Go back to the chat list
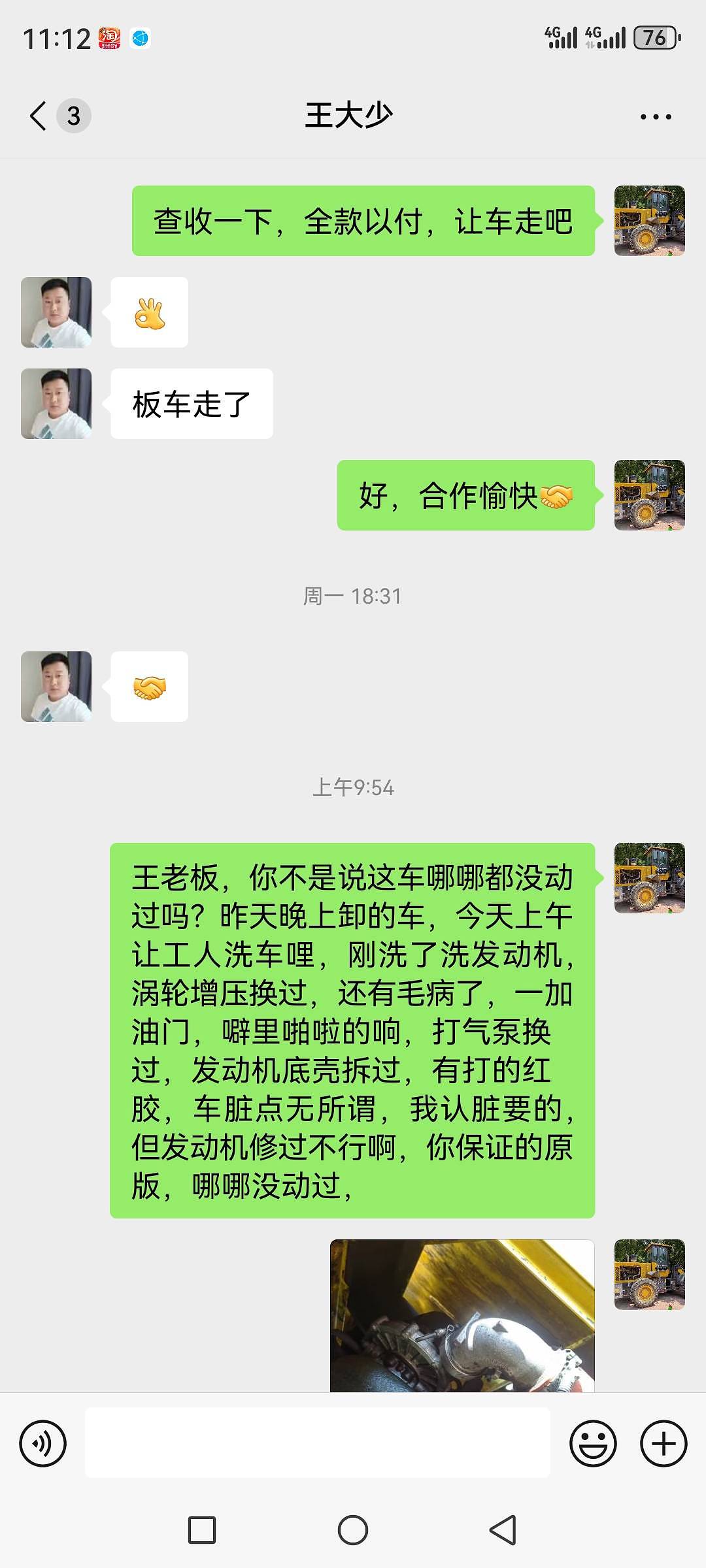 [39, 116]
